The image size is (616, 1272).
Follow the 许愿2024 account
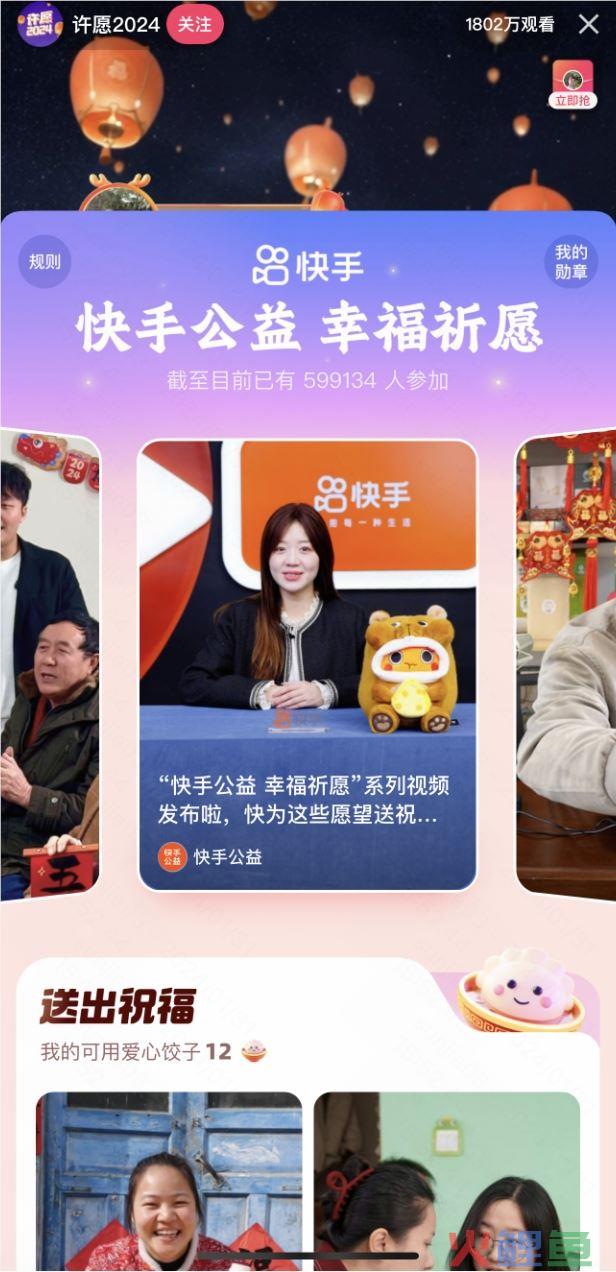(195, 24)
